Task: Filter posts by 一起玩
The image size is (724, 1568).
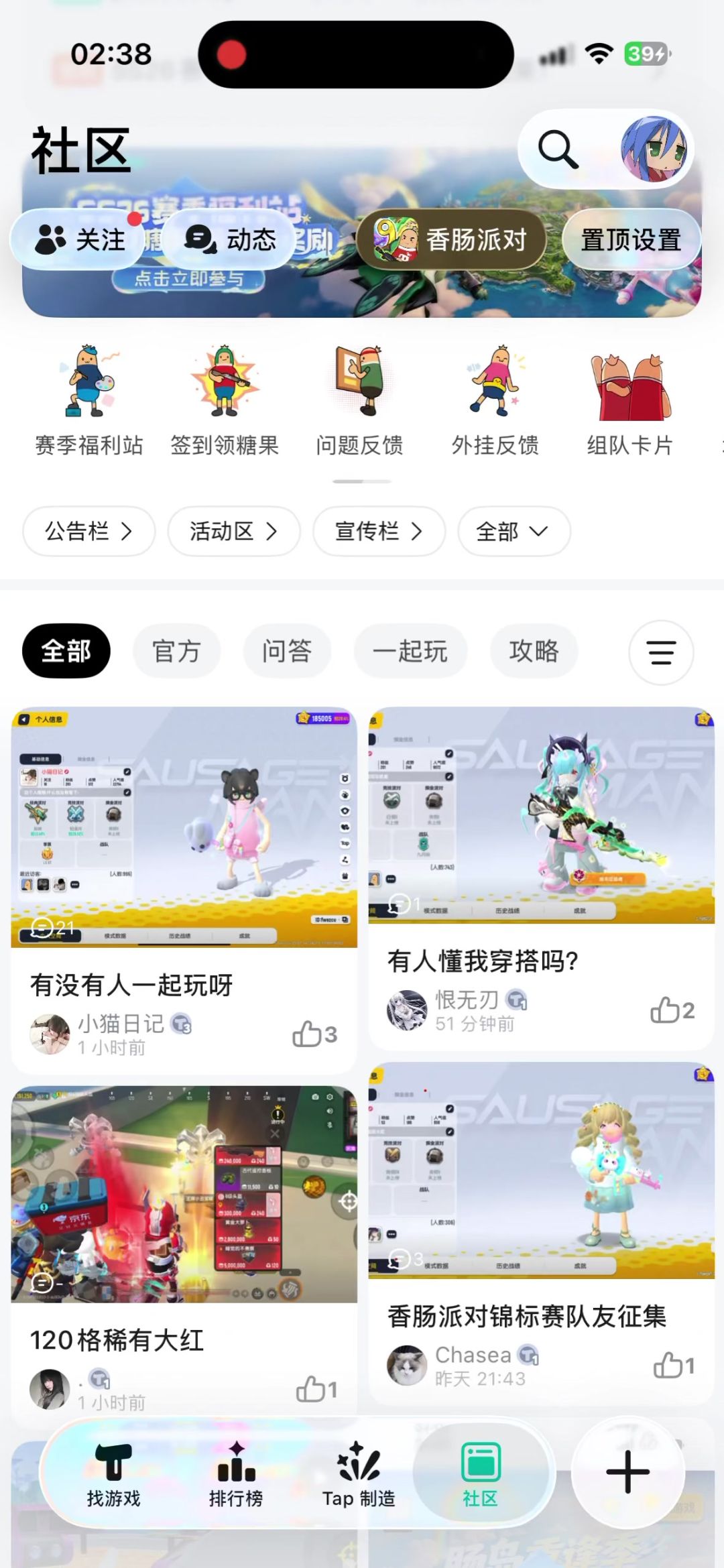Action: [410, 651]
